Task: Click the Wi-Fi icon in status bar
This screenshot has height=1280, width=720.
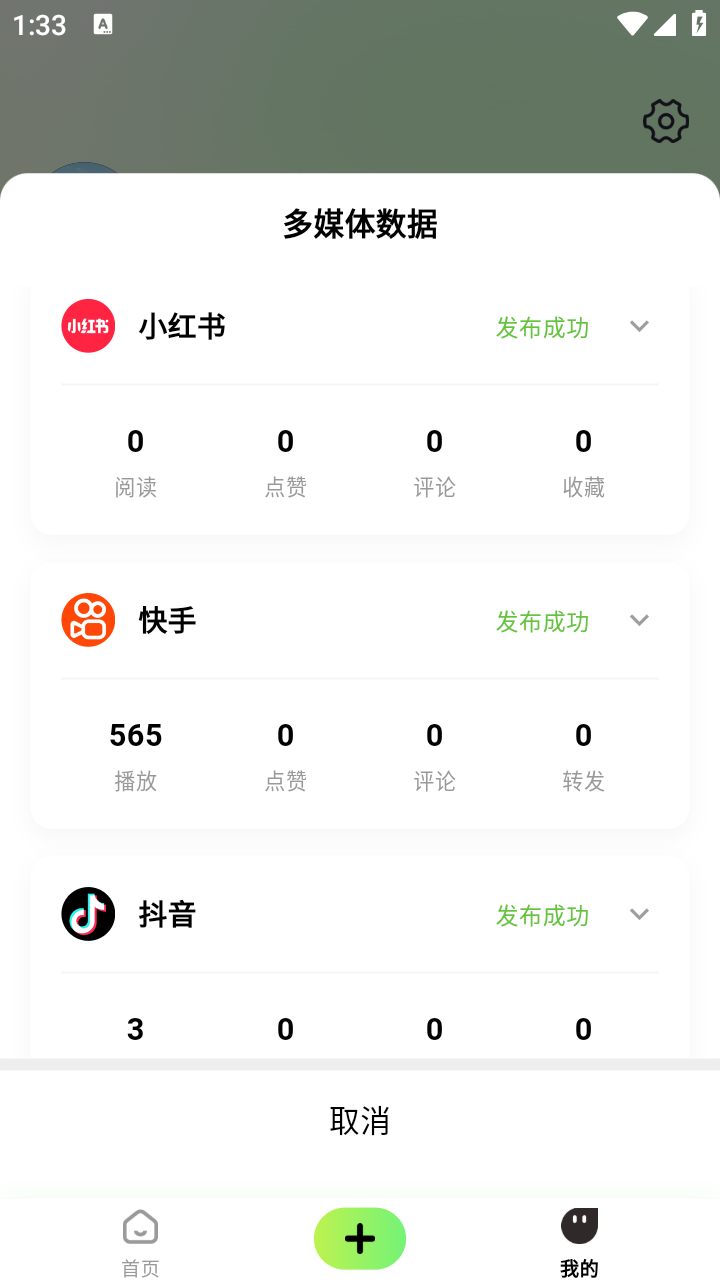Action: point(632,24)
